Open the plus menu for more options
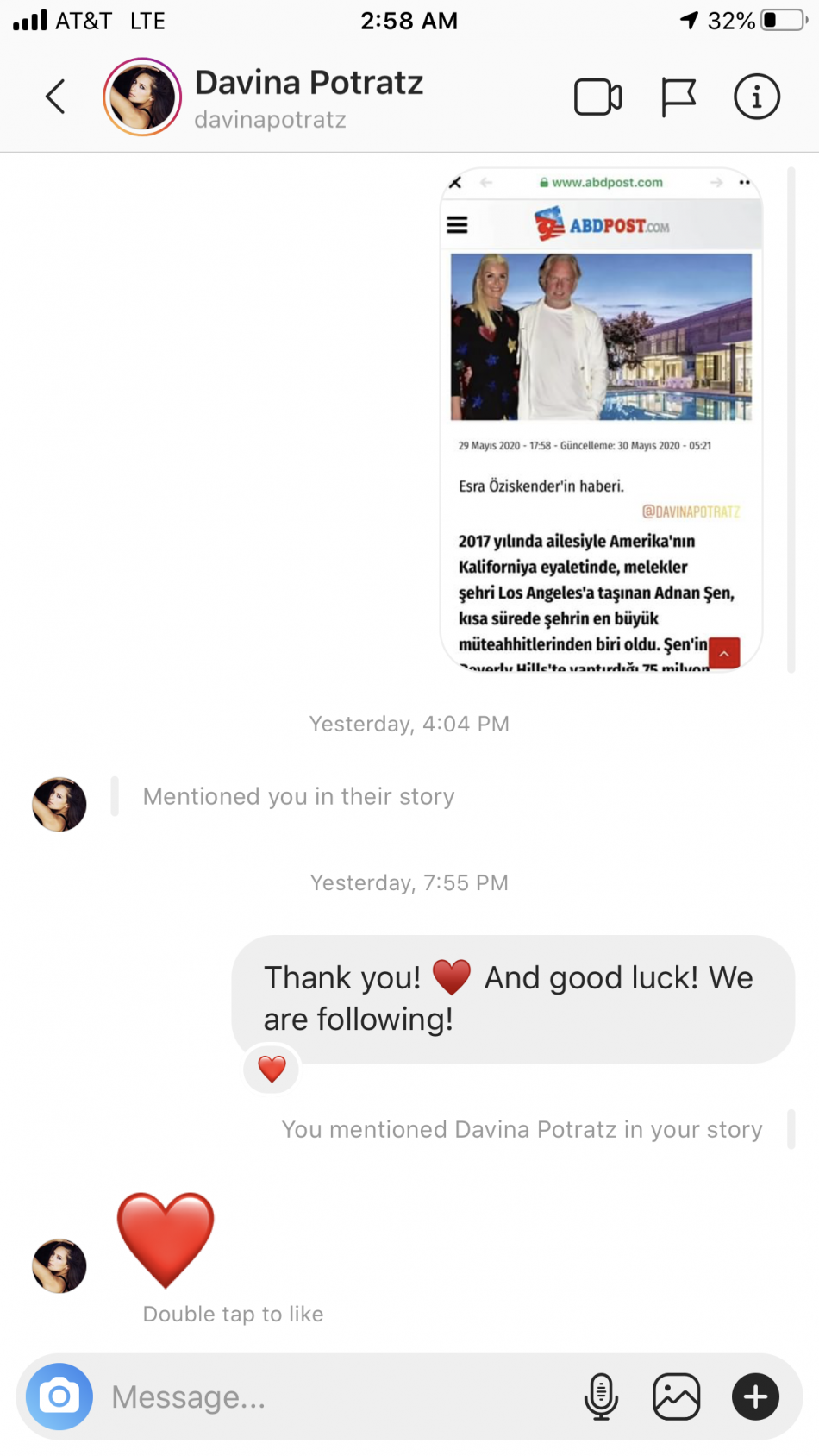The height and width of the screenshot is (1456, 819). (x=755, y=1396)
